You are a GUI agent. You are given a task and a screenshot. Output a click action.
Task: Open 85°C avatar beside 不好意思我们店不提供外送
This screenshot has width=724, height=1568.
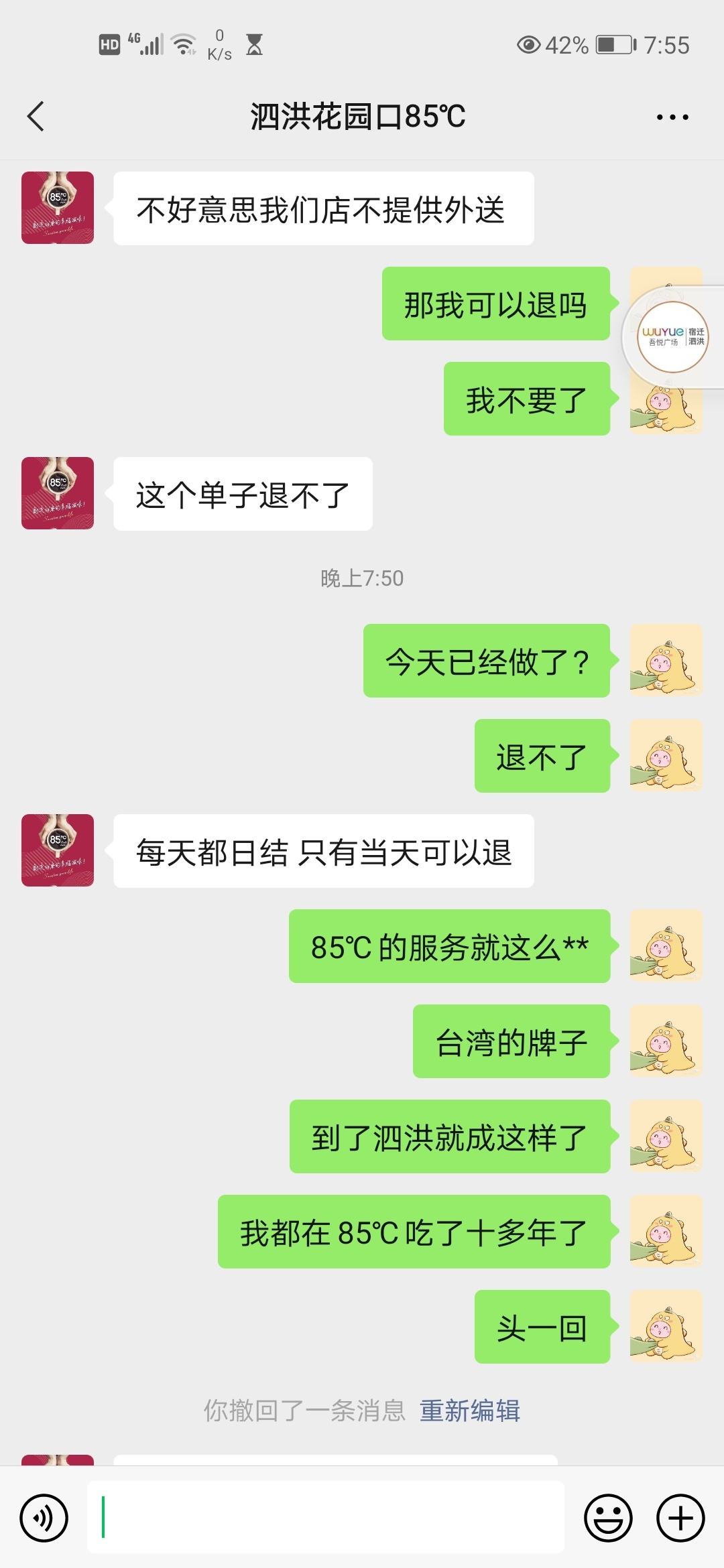pyautogui.click(x=58, y=208)
